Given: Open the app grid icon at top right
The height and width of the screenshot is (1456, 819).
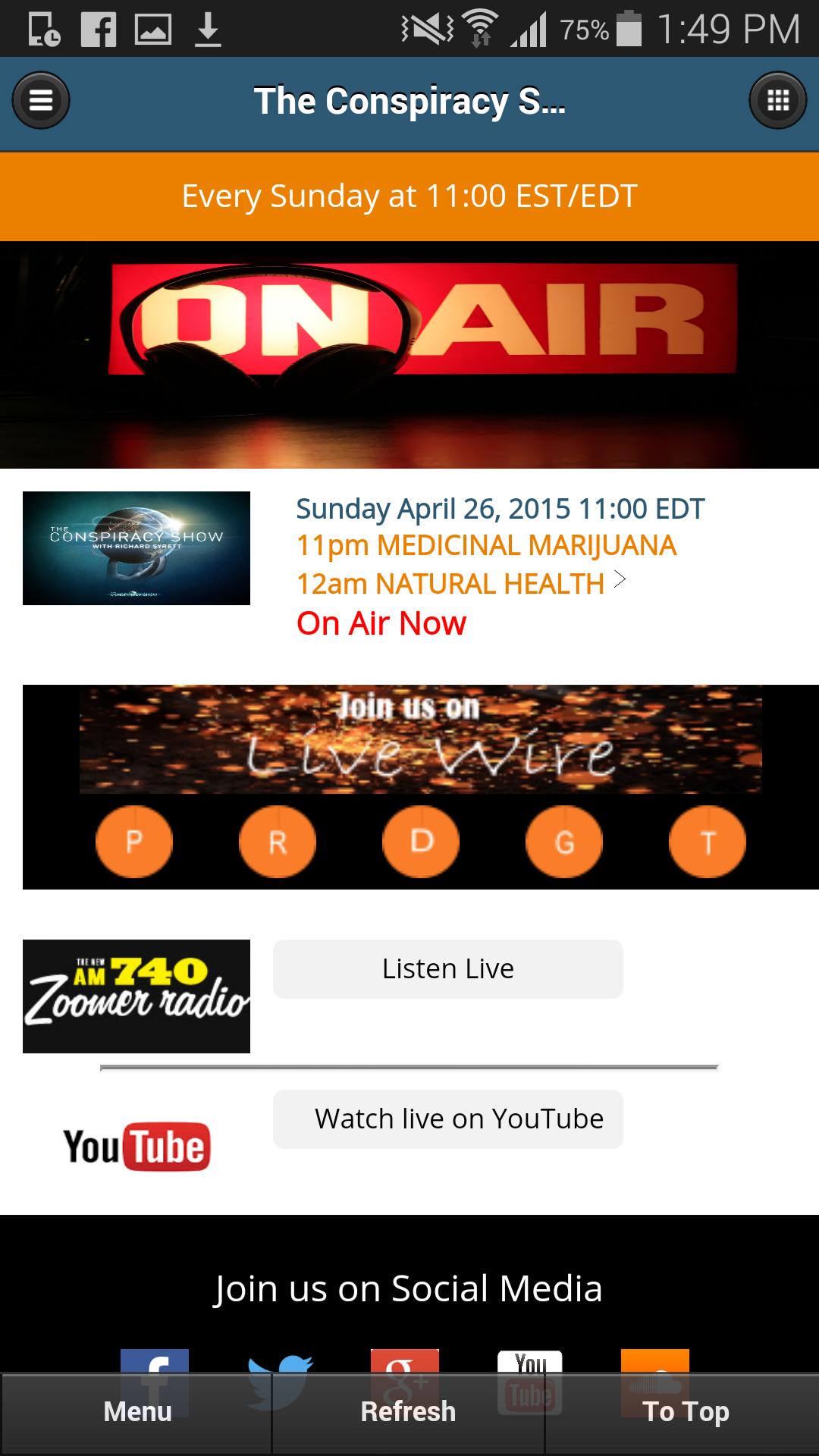Looking at the screenshot, I should 778,99.
